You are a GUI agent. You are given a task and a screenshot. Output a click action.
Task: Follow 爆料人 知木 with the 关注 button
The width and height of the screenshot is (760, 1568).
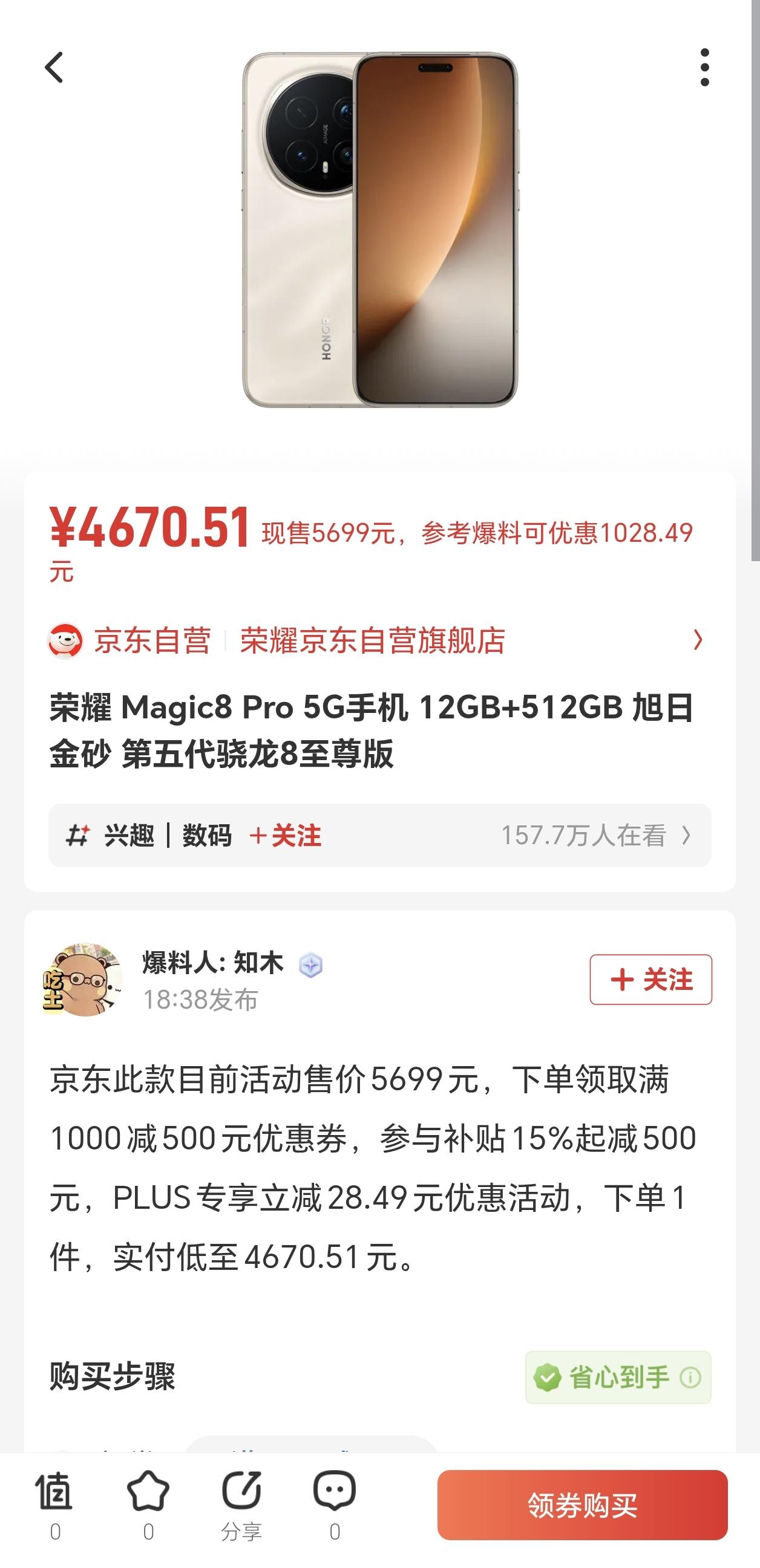tap(650, 980)
